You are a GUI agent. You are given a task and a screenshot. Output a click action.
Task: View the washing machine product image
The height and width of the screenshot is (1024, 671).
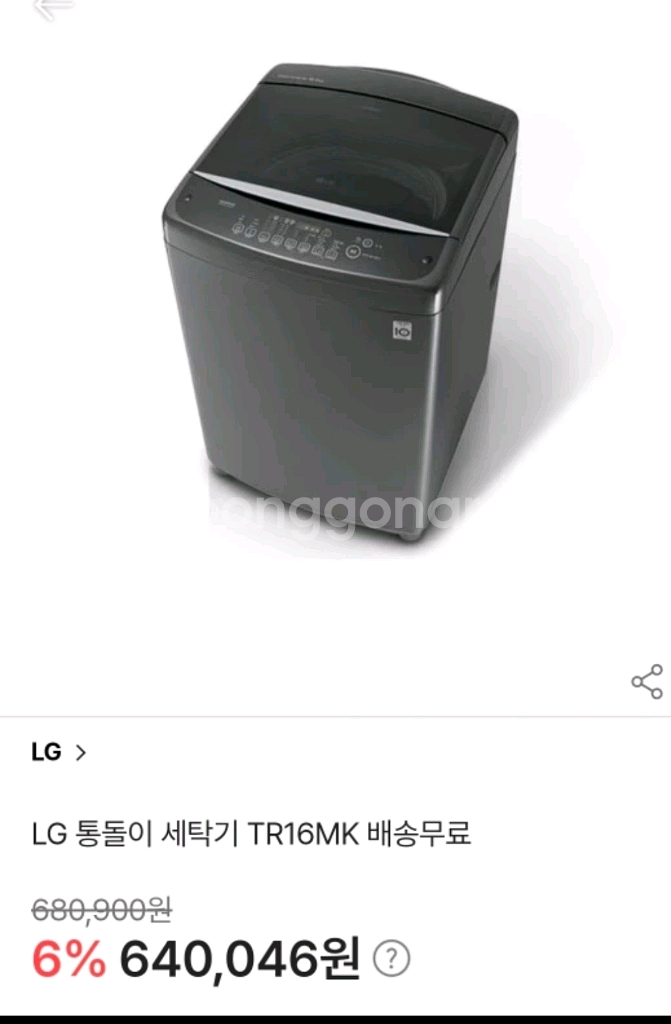click(340, 300)
